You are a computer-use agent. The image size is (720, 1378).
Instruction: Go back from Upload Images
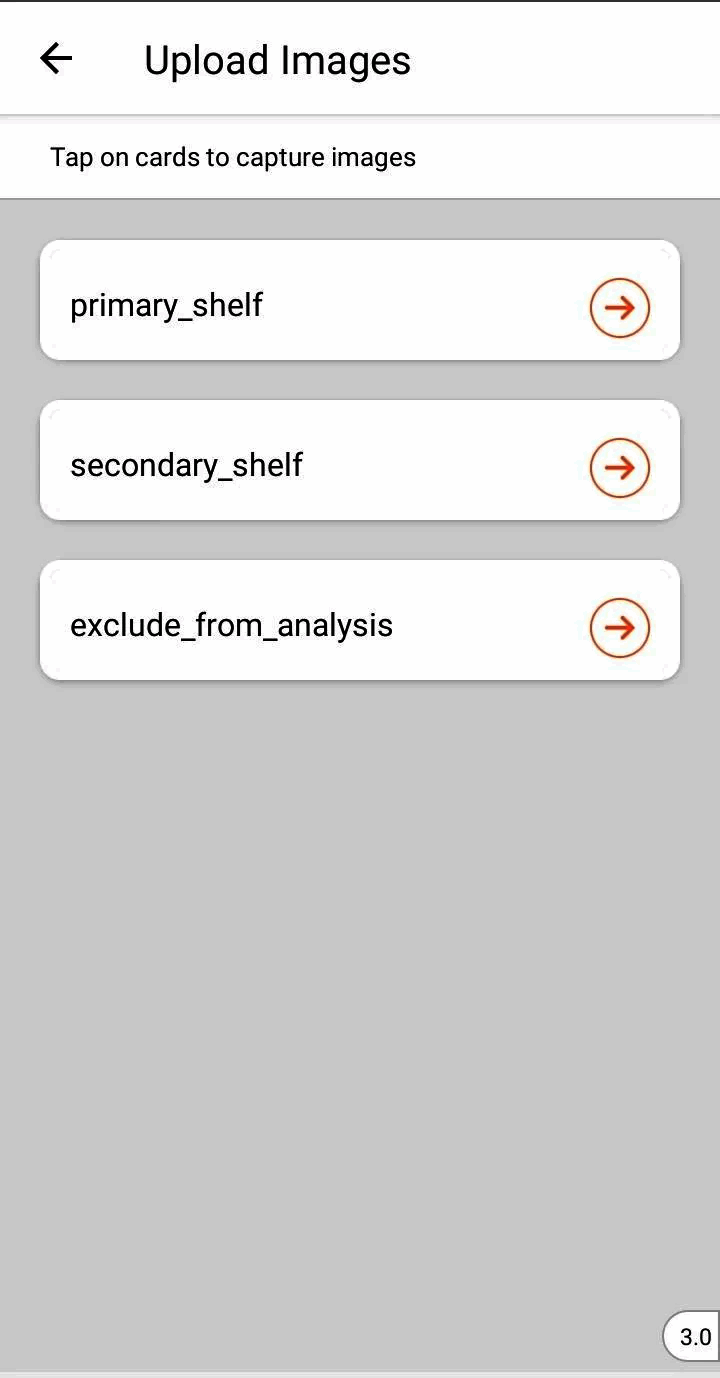click(56, 60)
